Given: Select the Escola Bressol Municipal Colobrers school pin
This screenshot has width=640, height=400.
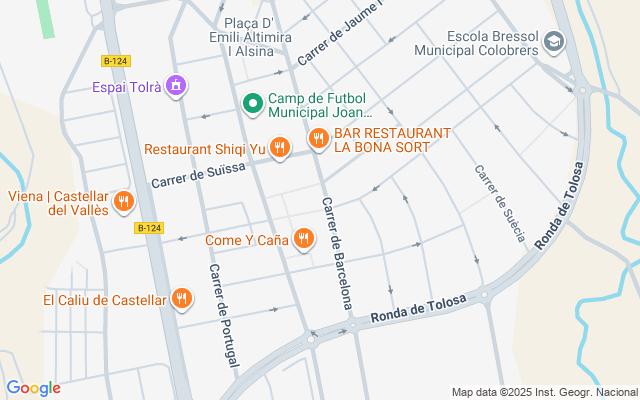Looking at the screenshot, I should [x=555, y=43].
